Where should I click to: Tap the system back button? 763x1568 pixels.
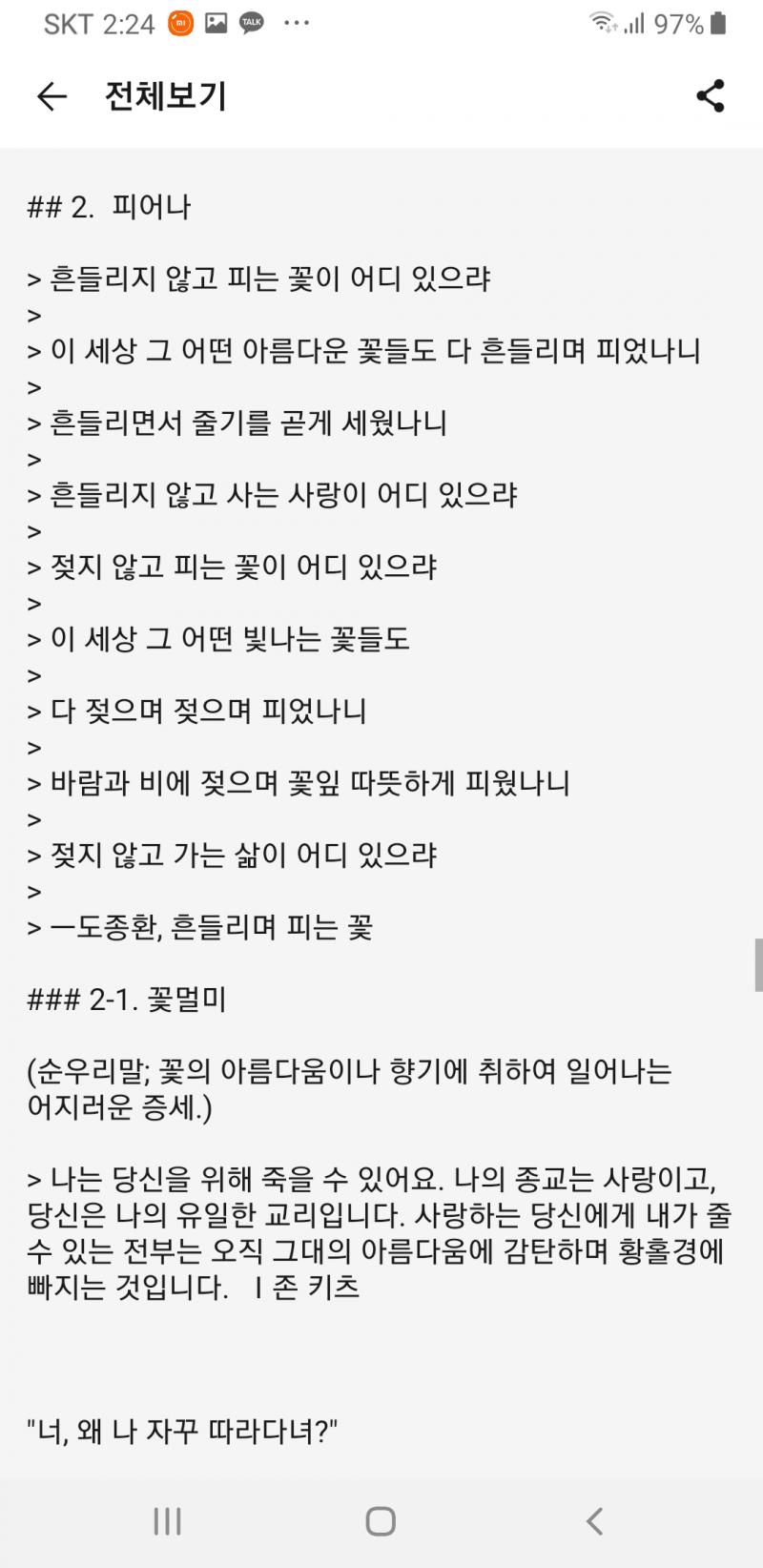click(594, 1521)
